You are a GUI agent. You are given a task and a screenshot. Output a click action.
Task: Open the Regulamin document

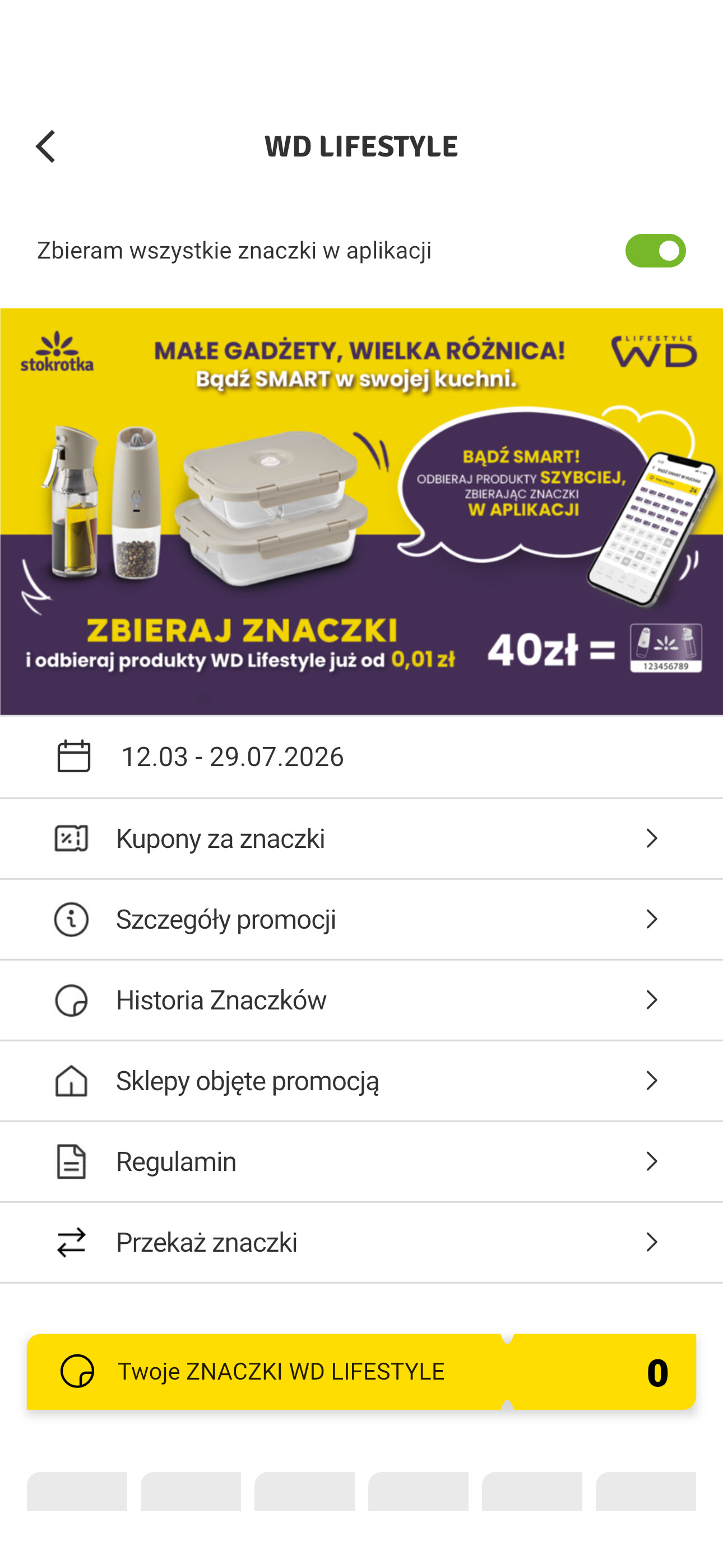coord(361,1161)
